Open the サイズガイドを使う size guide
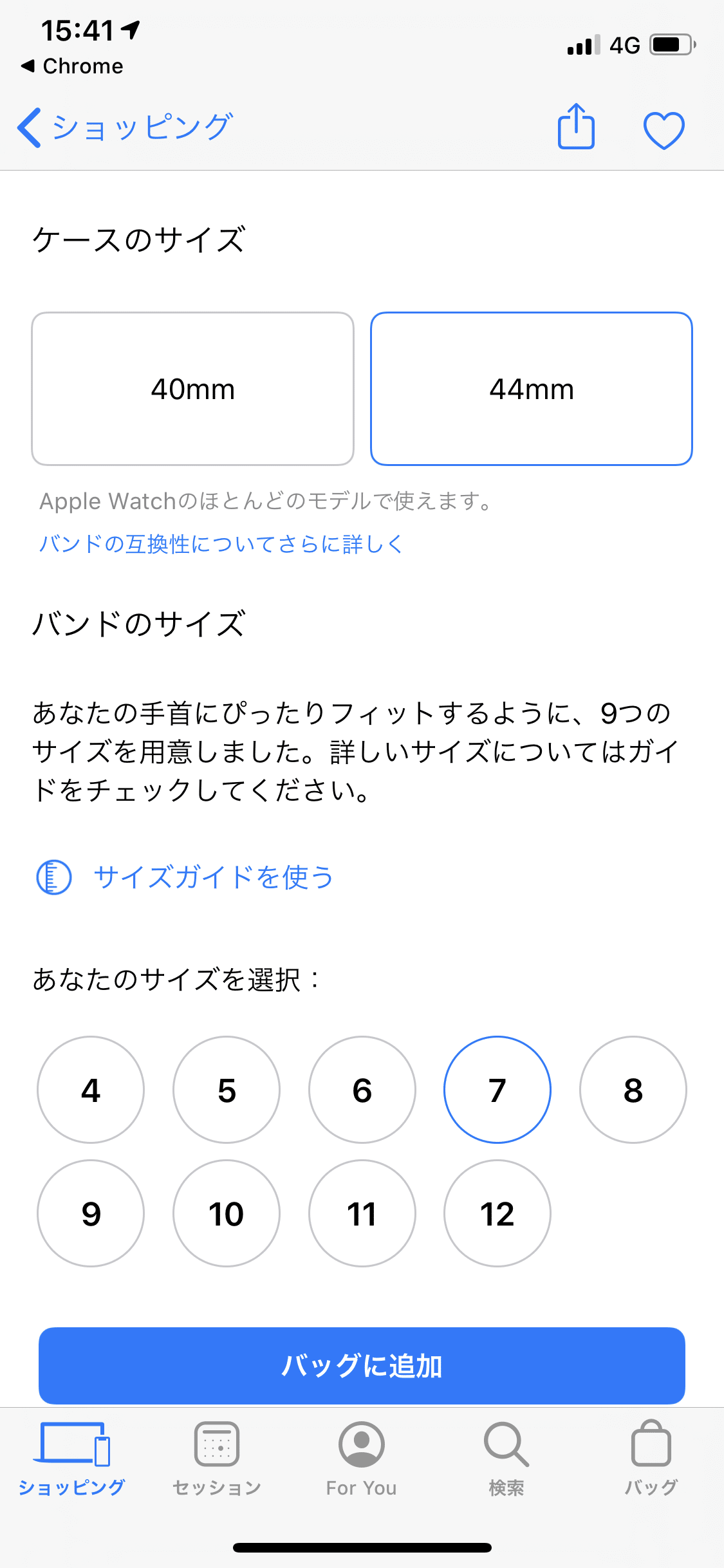This screenshot has height=1568, width=724. [212, 877]
